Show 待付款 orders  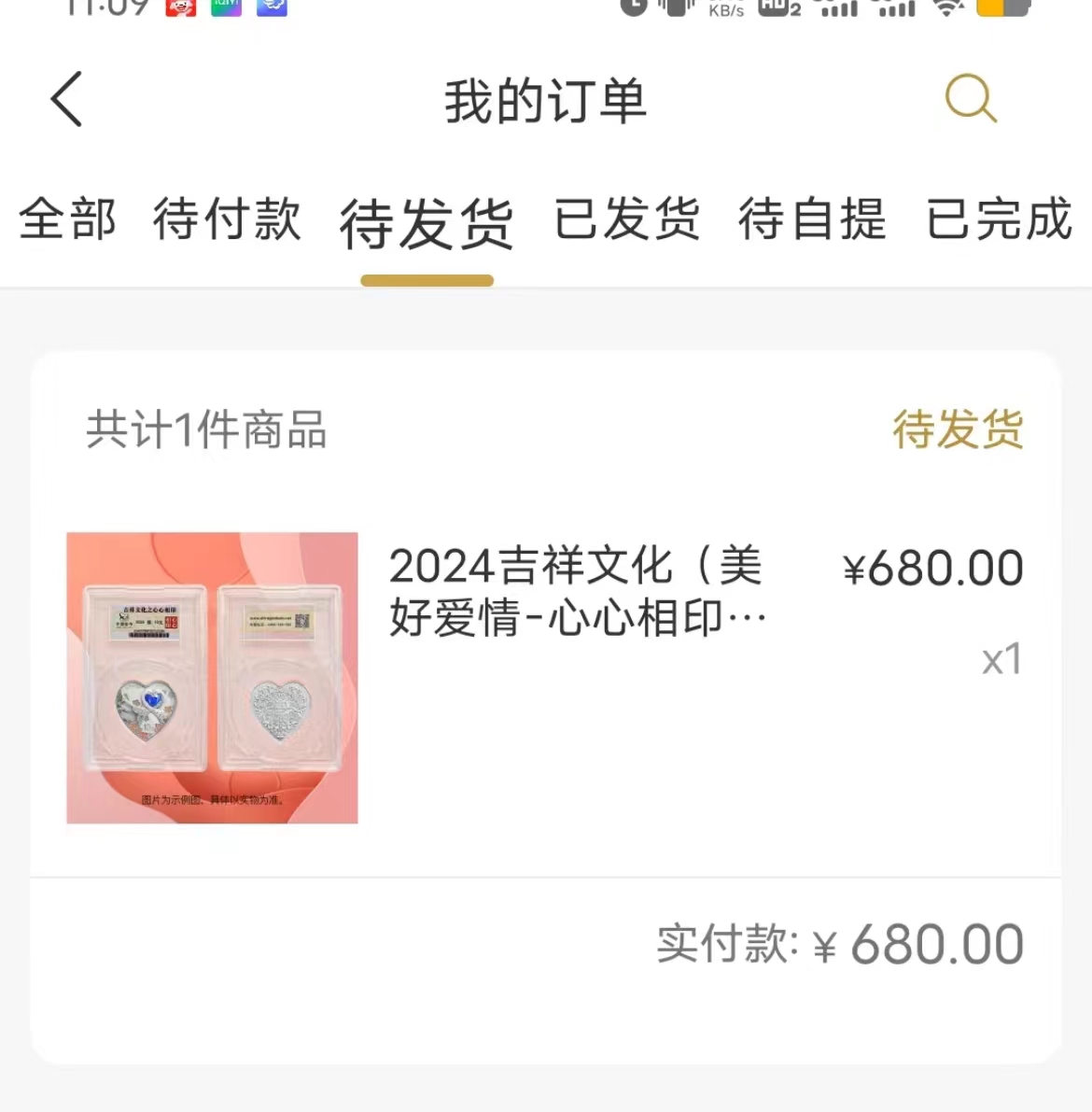pyautogui.click(x=227, y=220)
